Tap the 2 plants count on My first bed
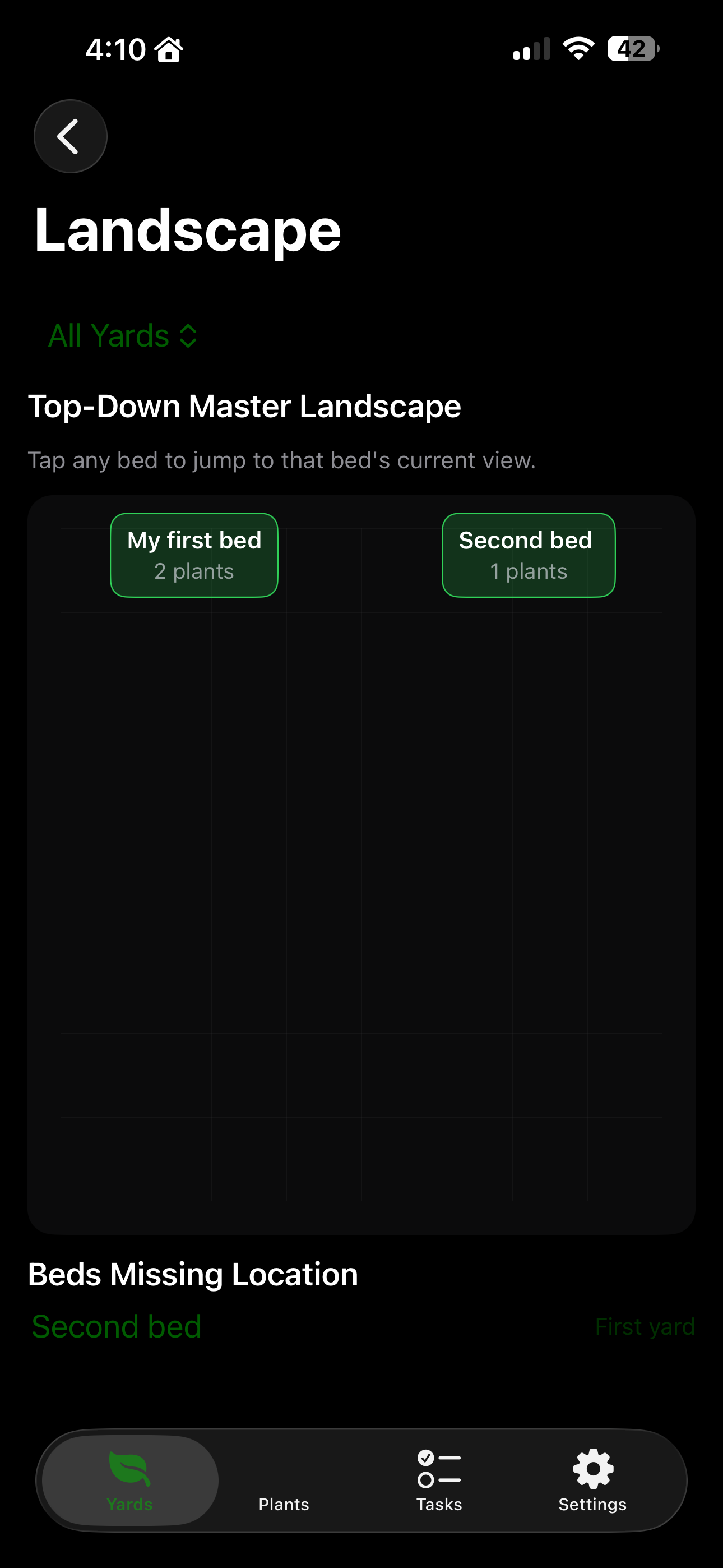Viewport: 723px width, 1568px height. click(x=193, y=571)
